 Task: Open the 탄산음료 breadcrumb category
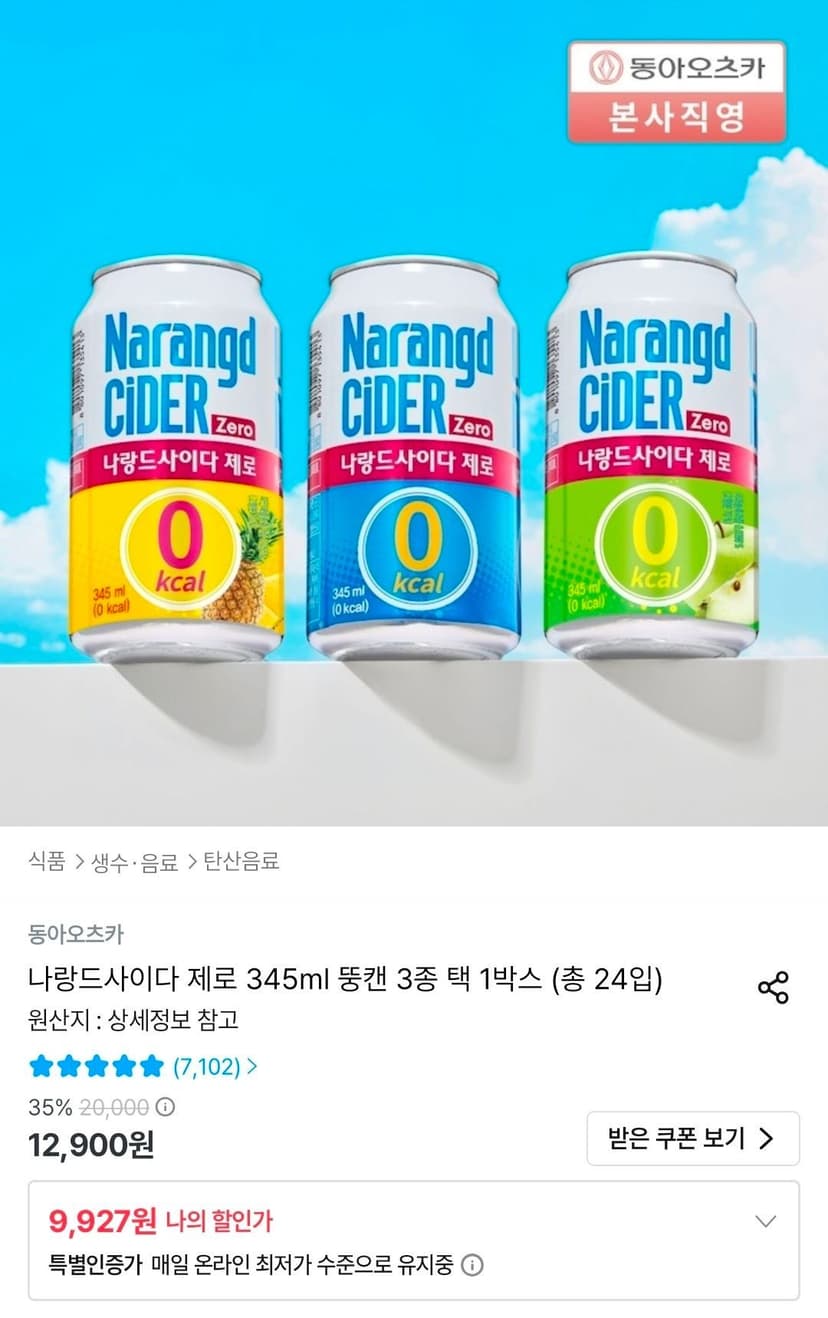[241, 862]
